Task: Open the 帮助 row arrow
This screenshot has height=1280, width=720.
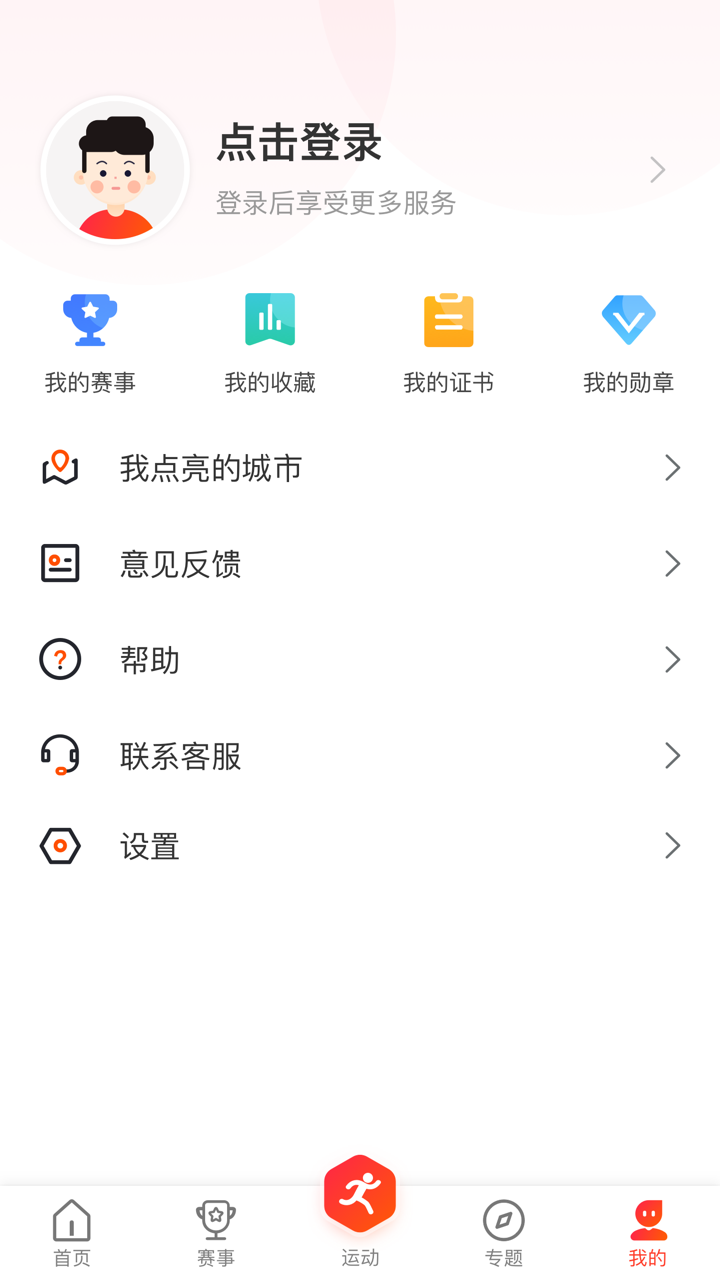Action: [672, 659]
